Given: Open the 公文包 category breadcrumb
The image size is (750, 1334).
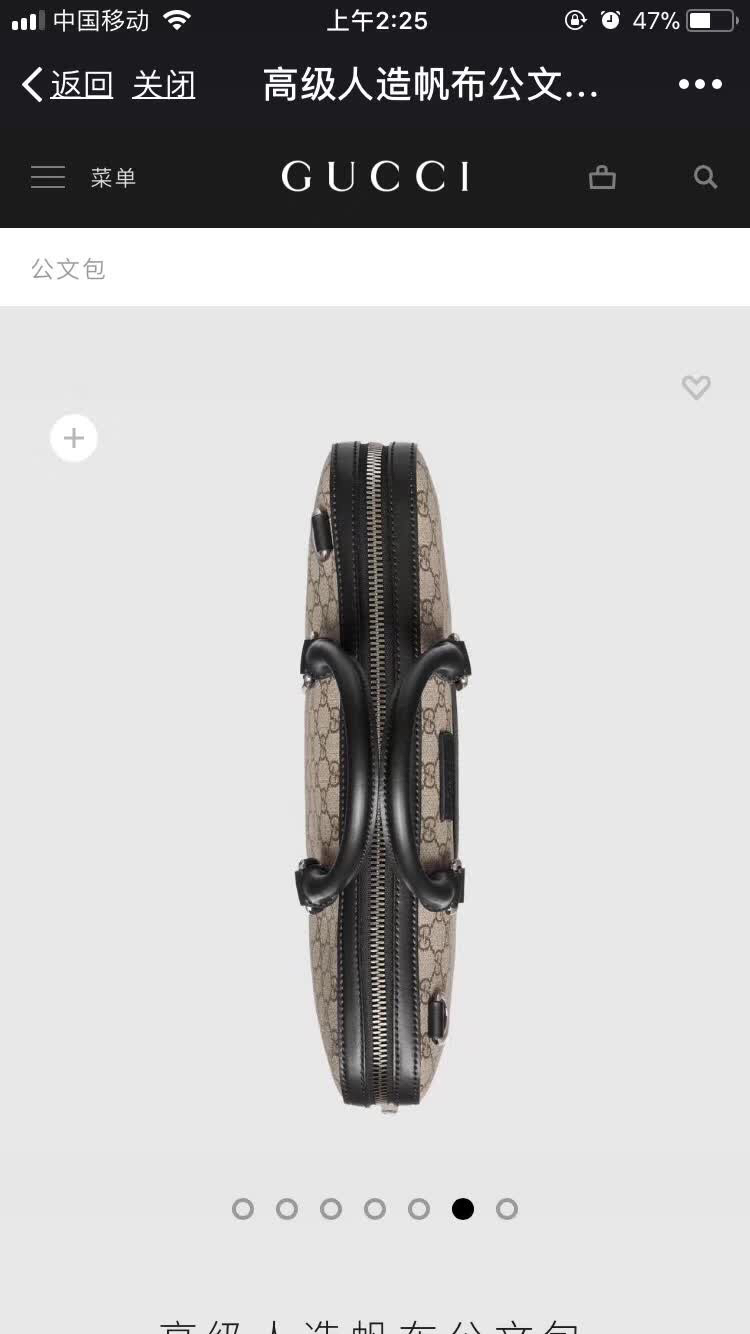Looking at the screenshot, I should coord(68,268).
